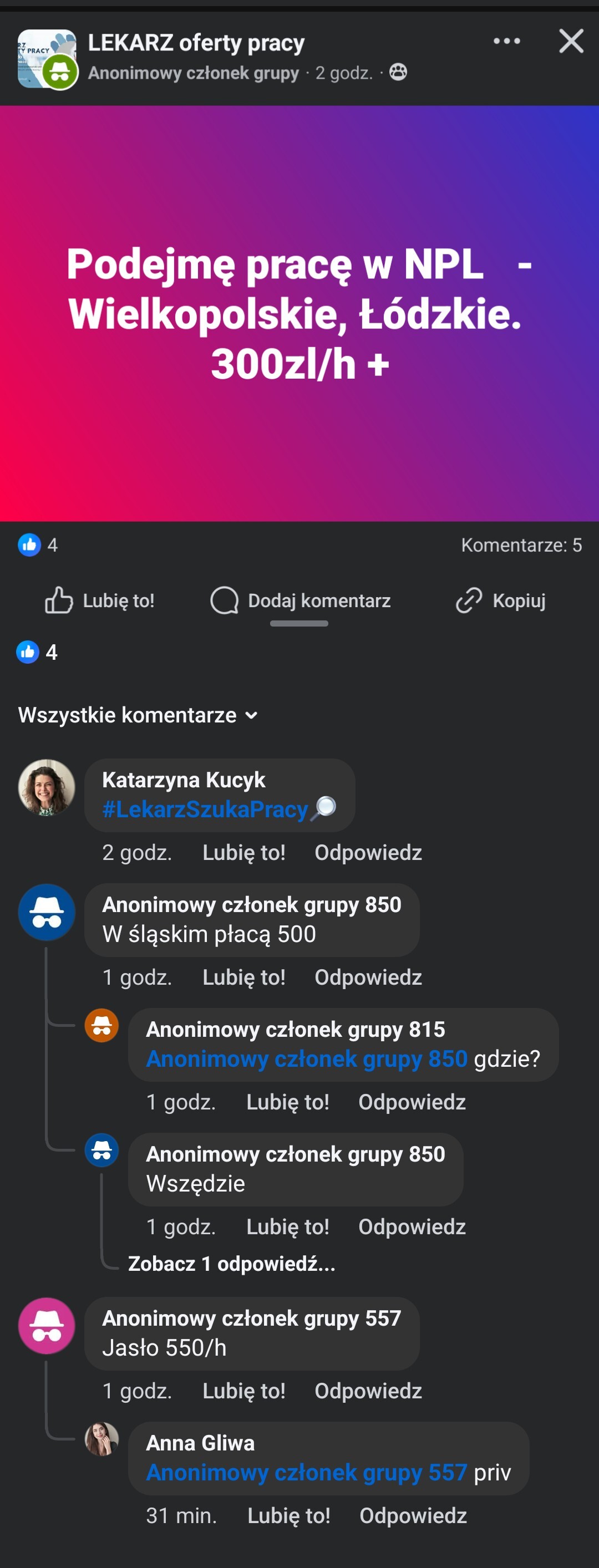Reply to the 'gdzie?' comment
Screen dimensions: 599x1568
tap(412, 1102)
